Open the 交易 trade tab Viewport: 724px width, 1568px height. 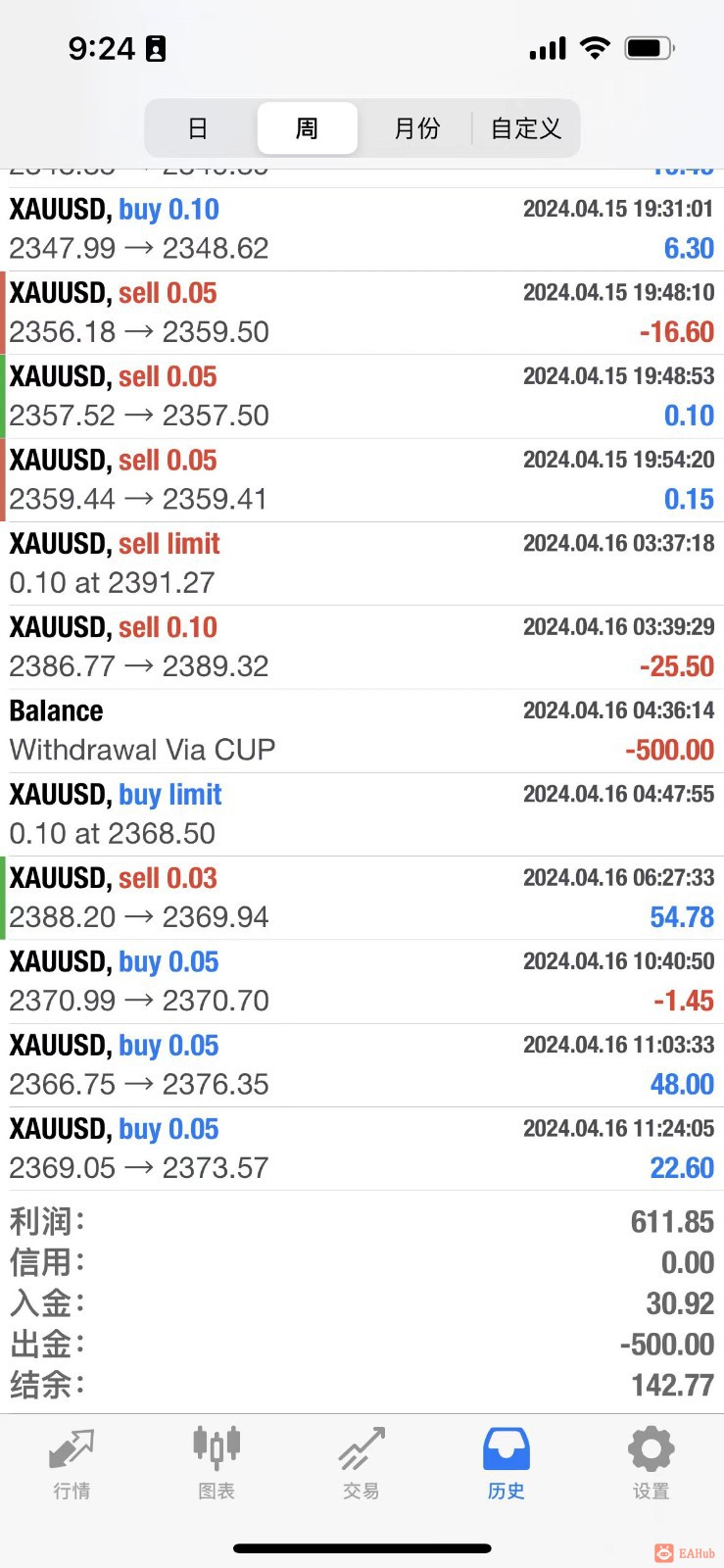[362, 1464]
